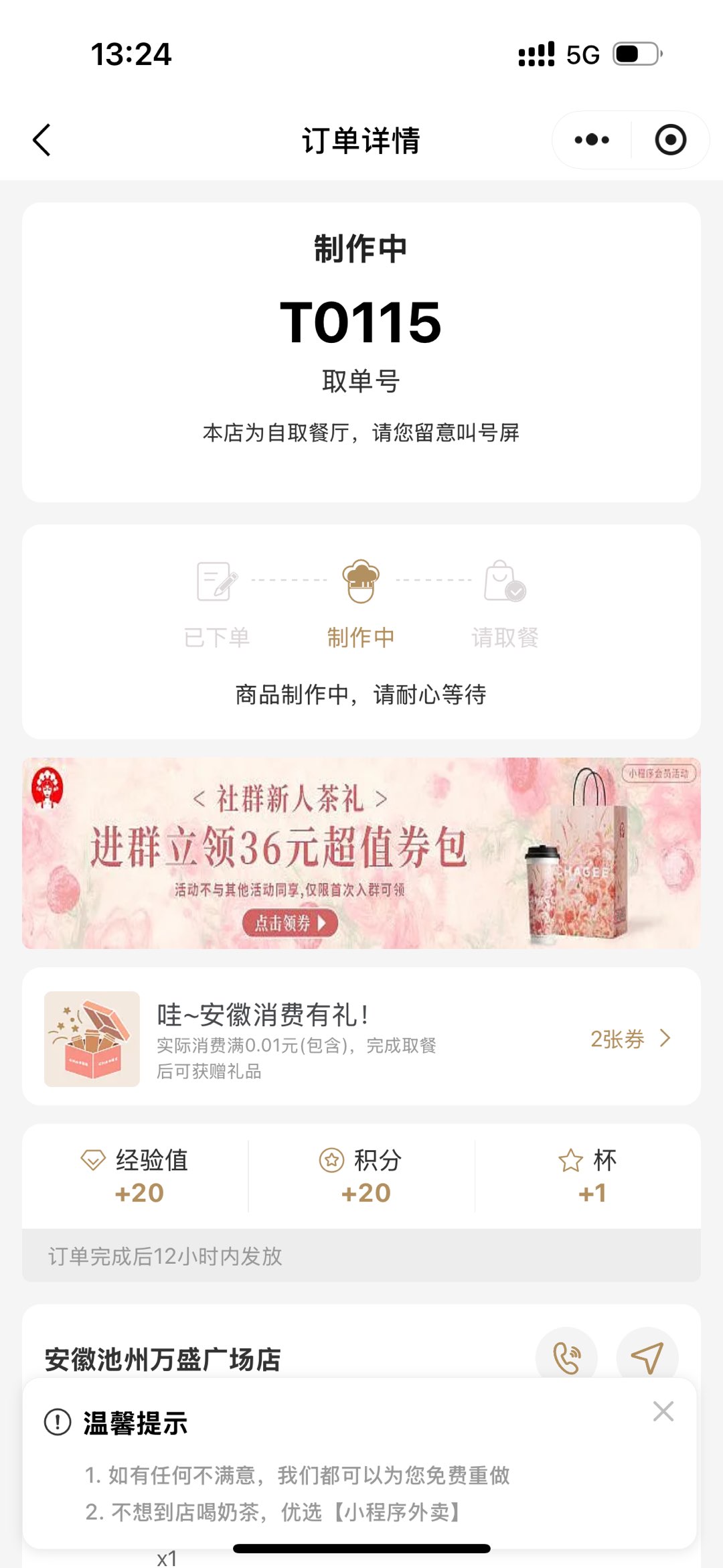723x1568 pixels.
Task: Navigate to the 安徽池州万盛广场店 store location
Action: 647,1357
